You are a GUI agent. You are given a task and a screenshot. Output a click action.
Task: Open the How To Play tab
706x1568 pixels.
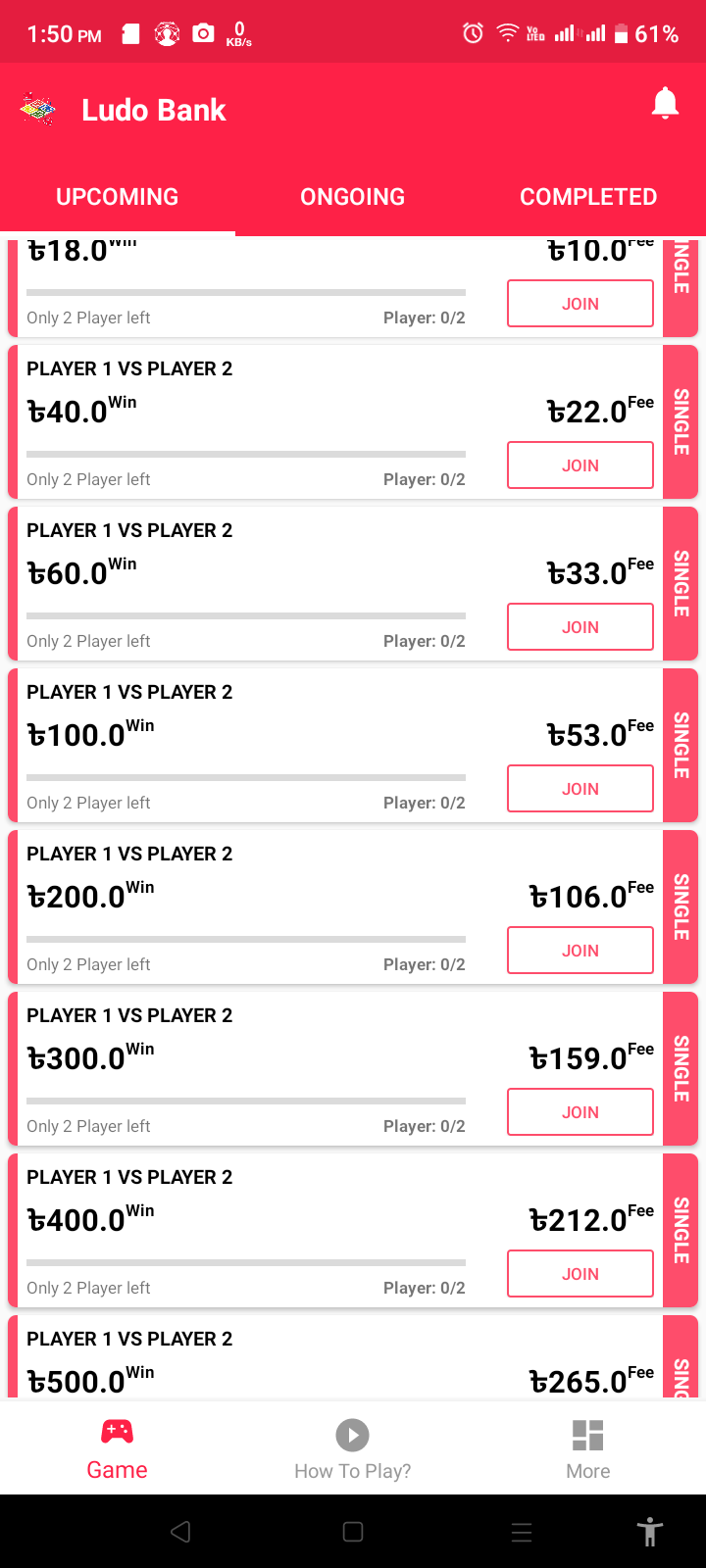(353, 1450)
